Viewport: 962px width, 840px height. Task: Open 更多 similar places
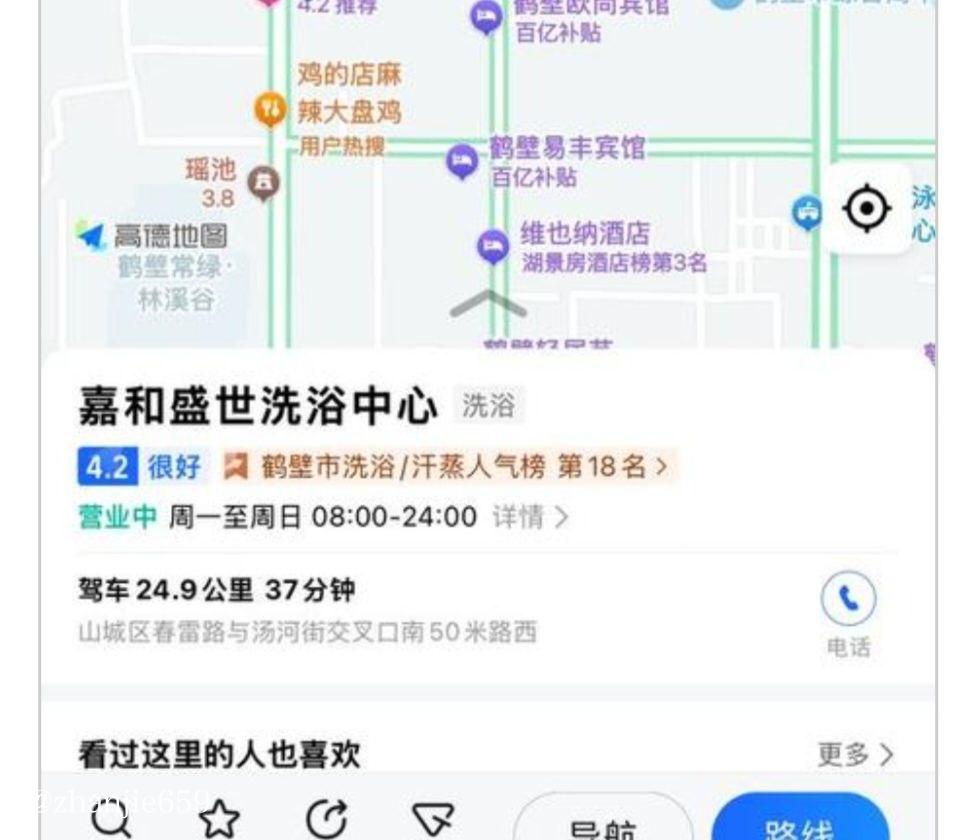click(854, 755)
